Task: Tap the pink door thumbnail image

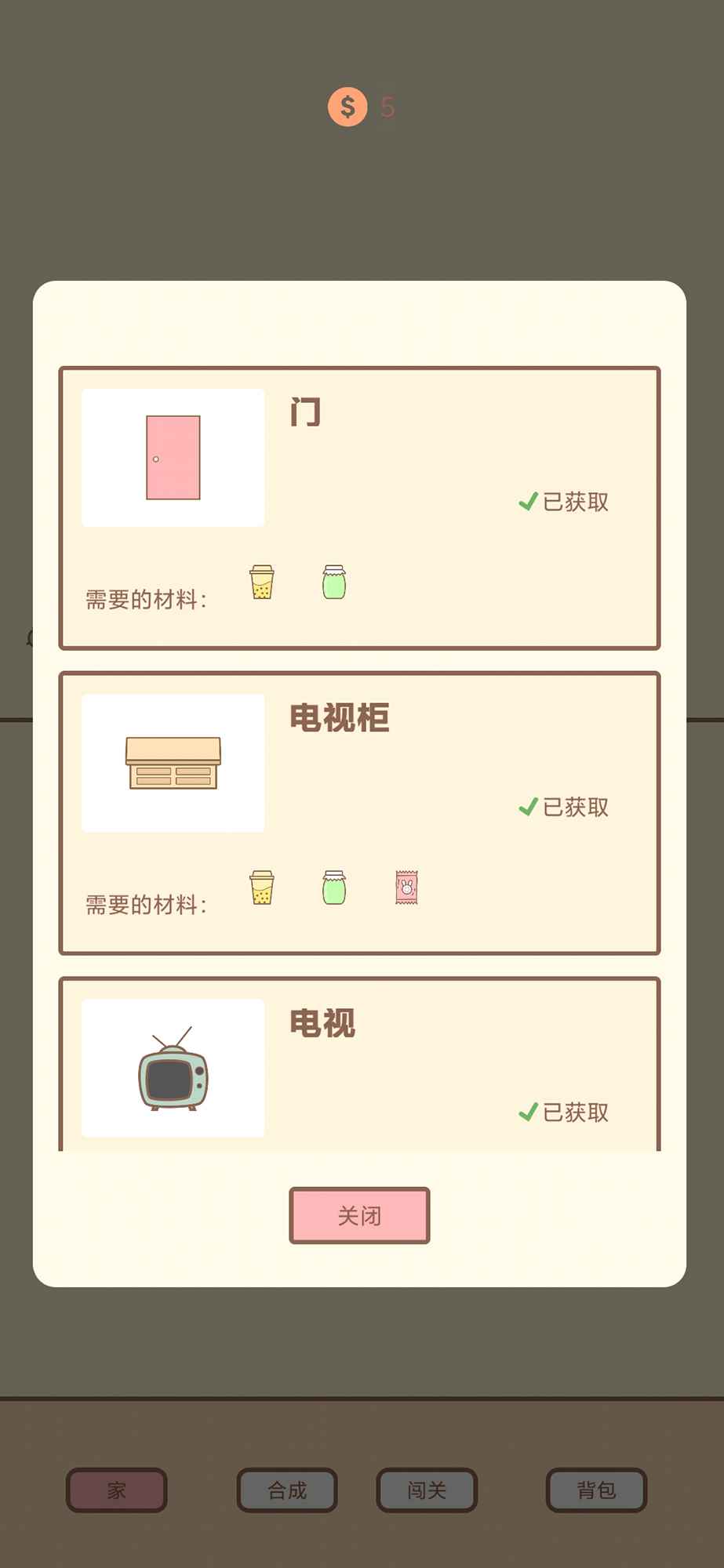Action: (x=173, y=457)
